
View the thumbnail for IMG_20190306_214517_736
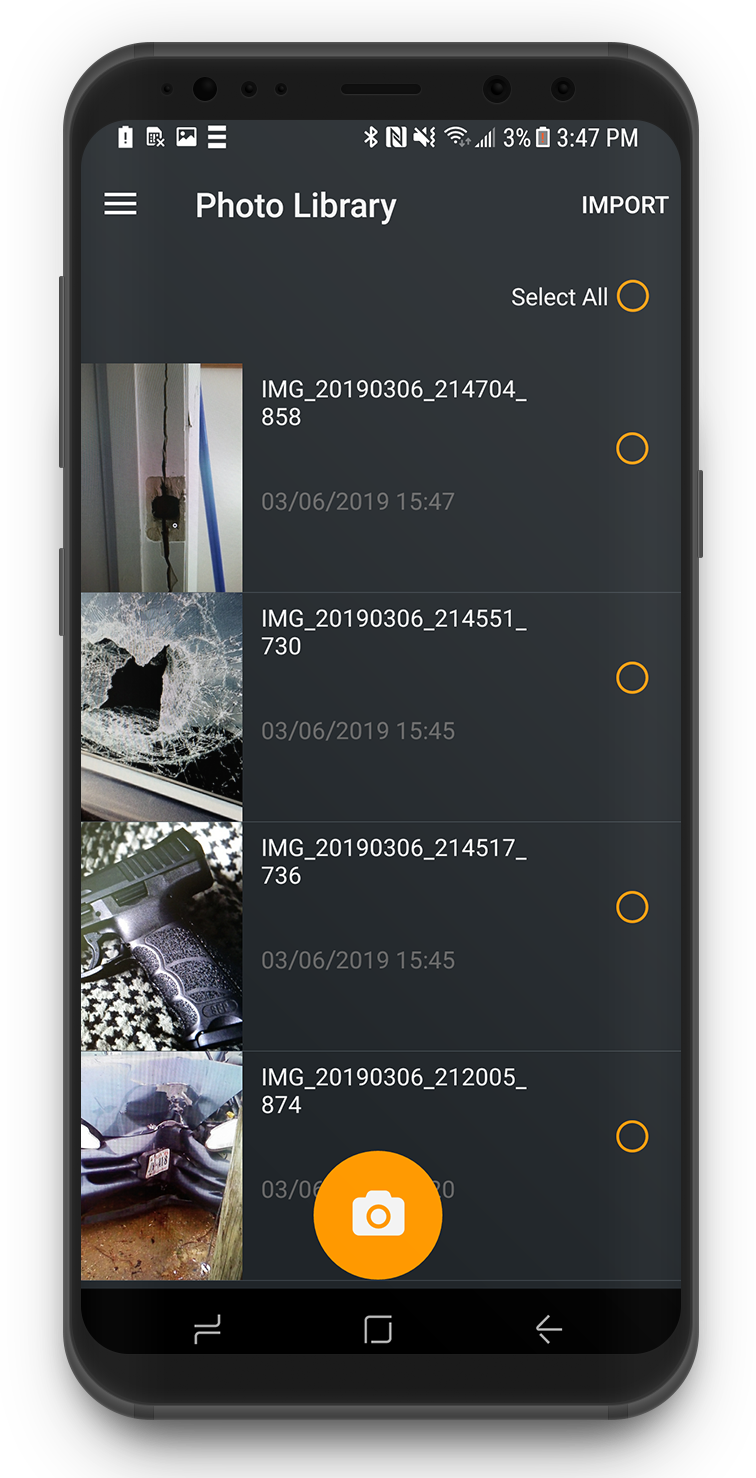[x=162, y=936]
